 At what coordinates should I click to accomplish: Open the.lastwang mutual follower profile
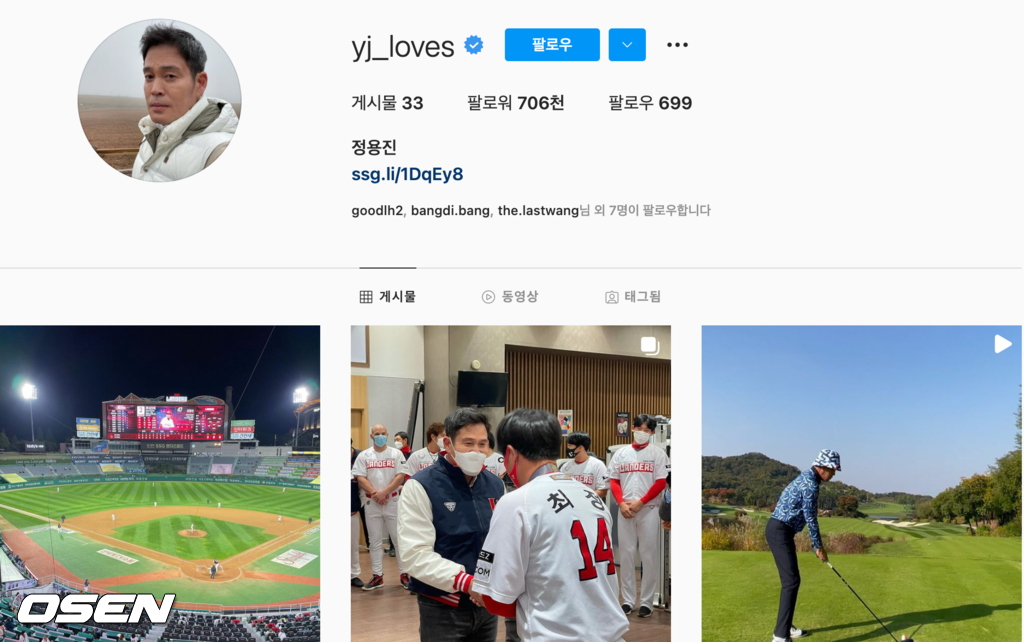pyautogui.click(x=538, y=211)
